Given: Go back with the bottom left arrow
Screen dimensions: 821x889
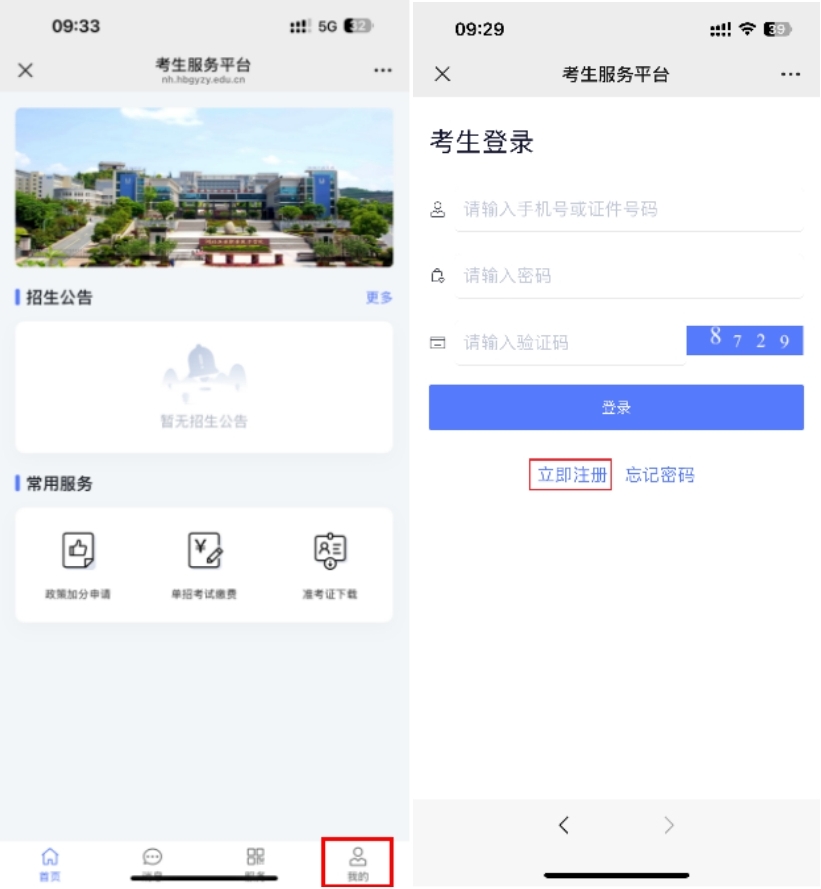Looking at the screenshot, I should (564, 825).
